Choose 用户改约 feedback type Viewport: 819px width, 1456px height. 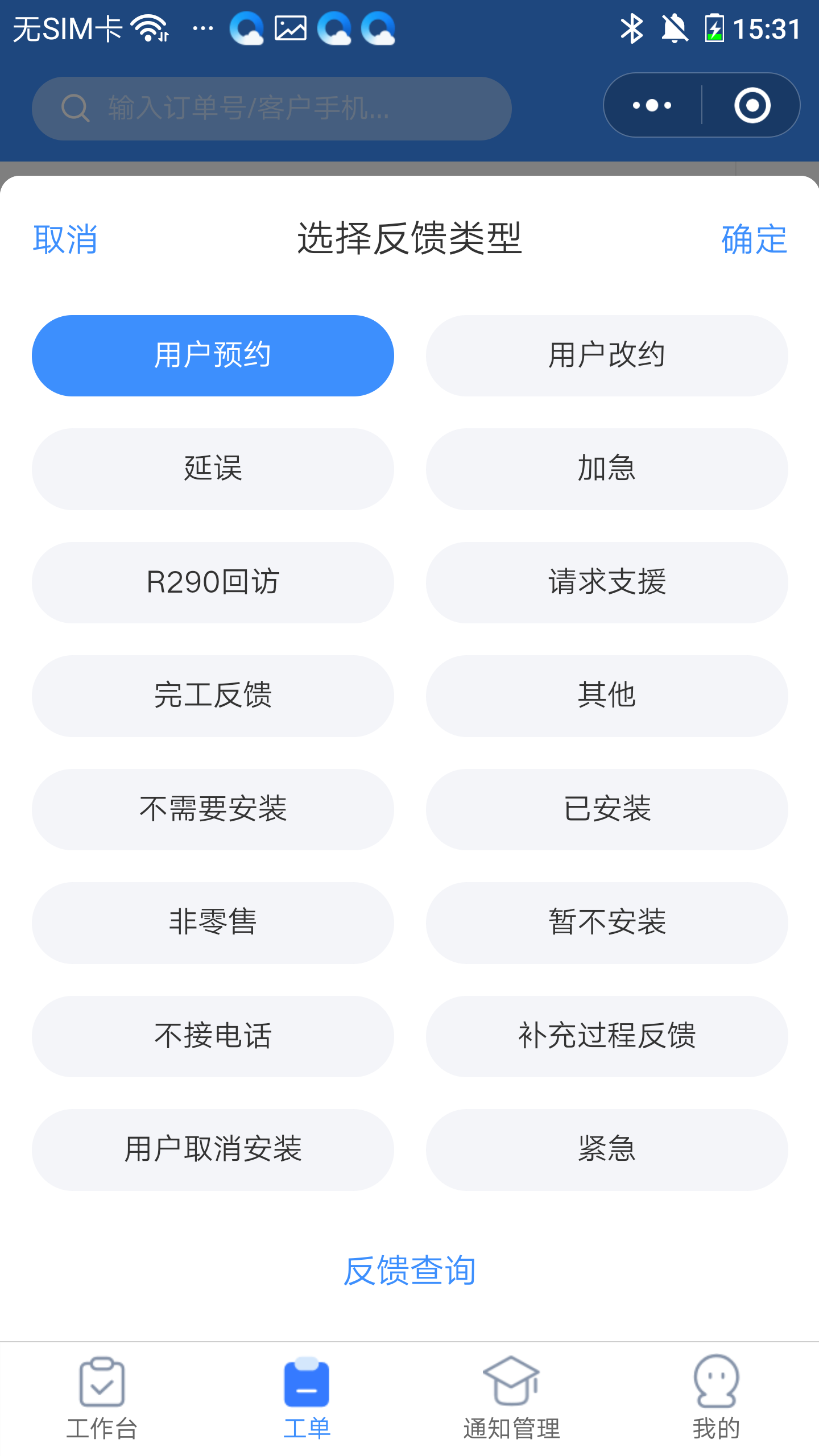(607, 355)
